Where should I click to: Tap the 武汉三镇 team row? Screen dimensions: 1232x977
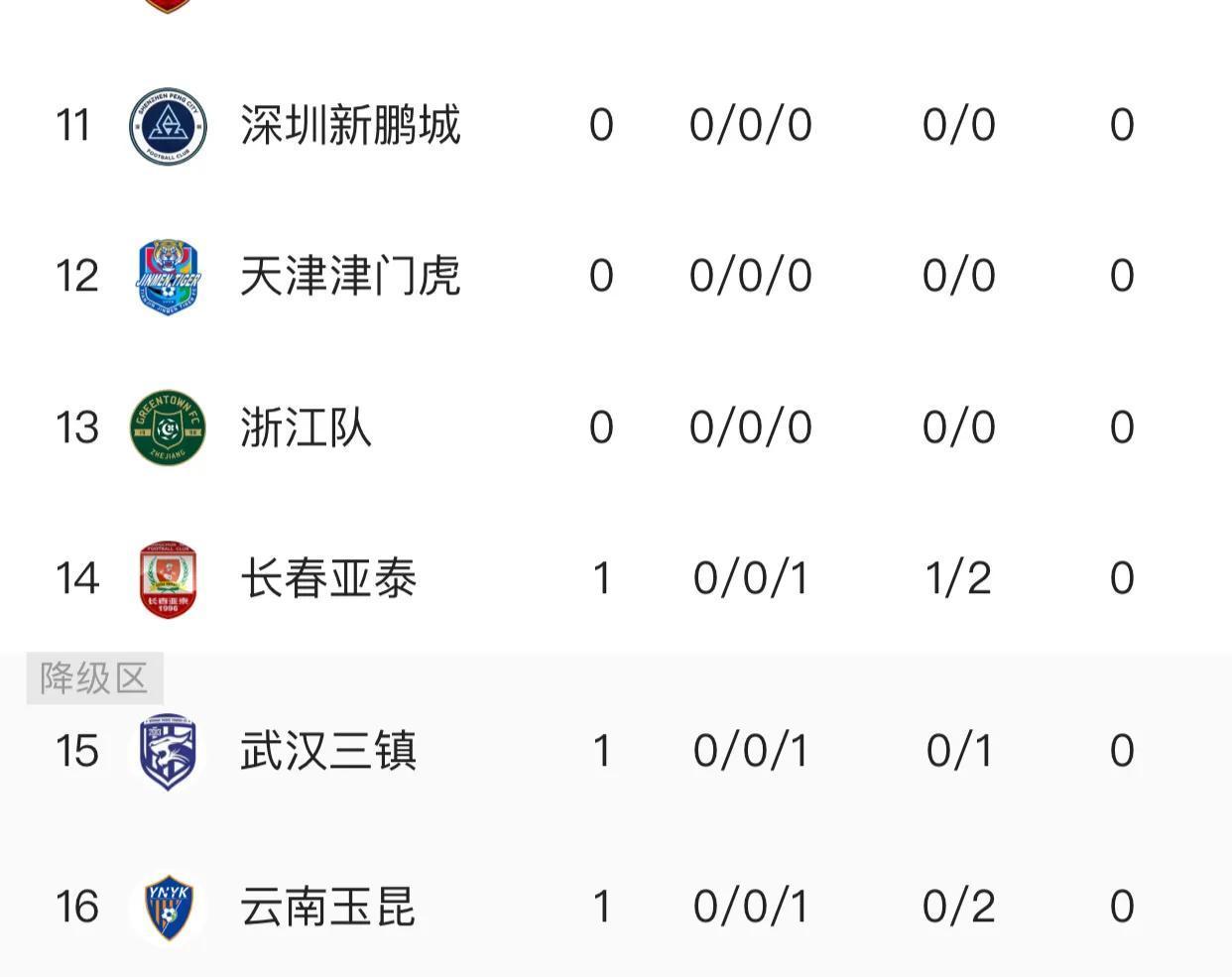(x=328, y=751)
